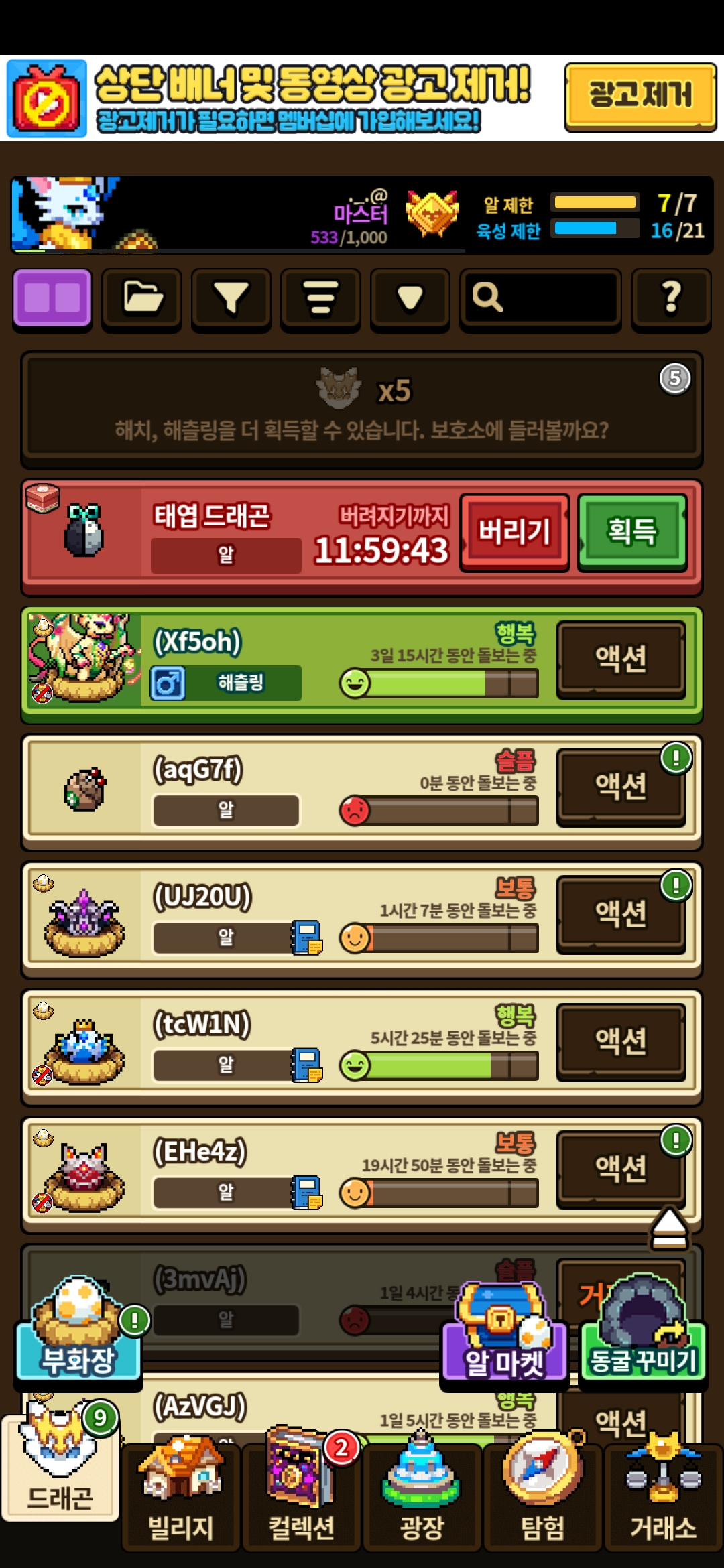Screen dimensions: 724x1568
Task: Open the shelter x5 notice card
Action: pos(362,409)
